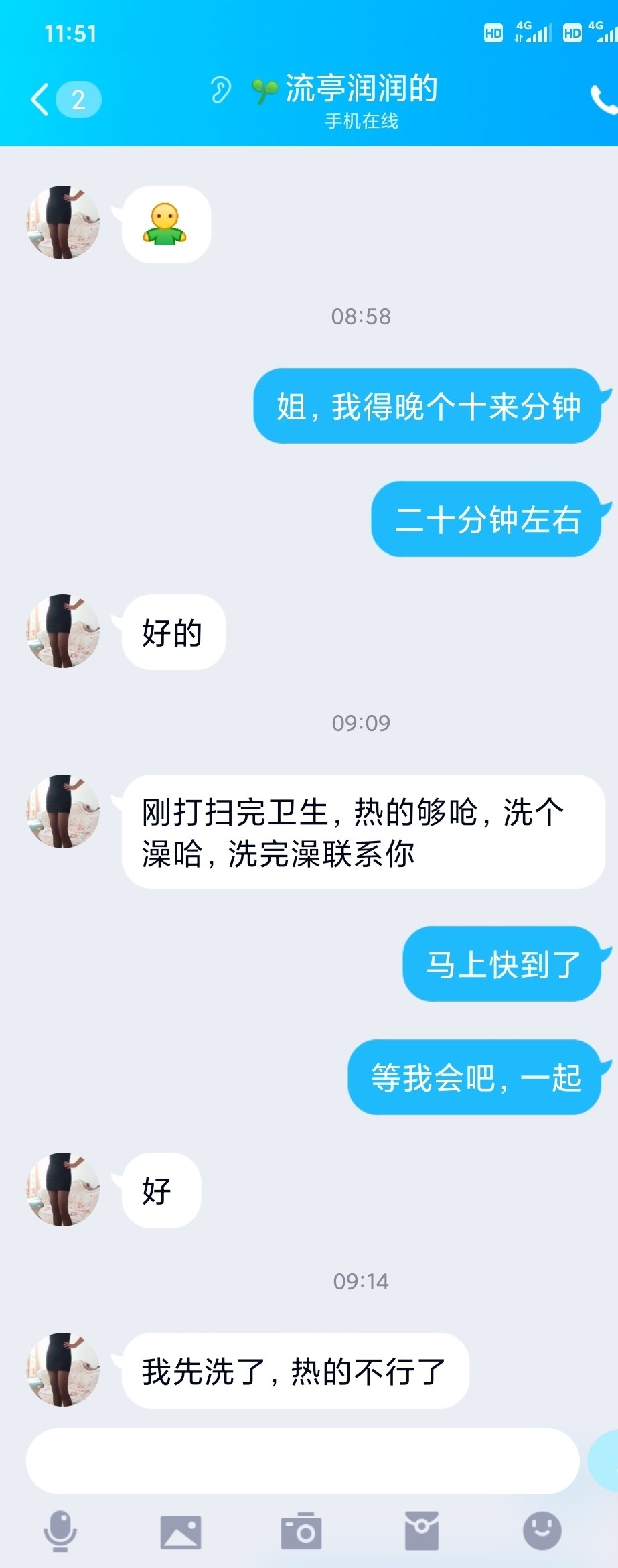Viewport: 618px width, 1568px height.
Task: Record a voice message with microphone
Action: click(x=60, y=1531)
